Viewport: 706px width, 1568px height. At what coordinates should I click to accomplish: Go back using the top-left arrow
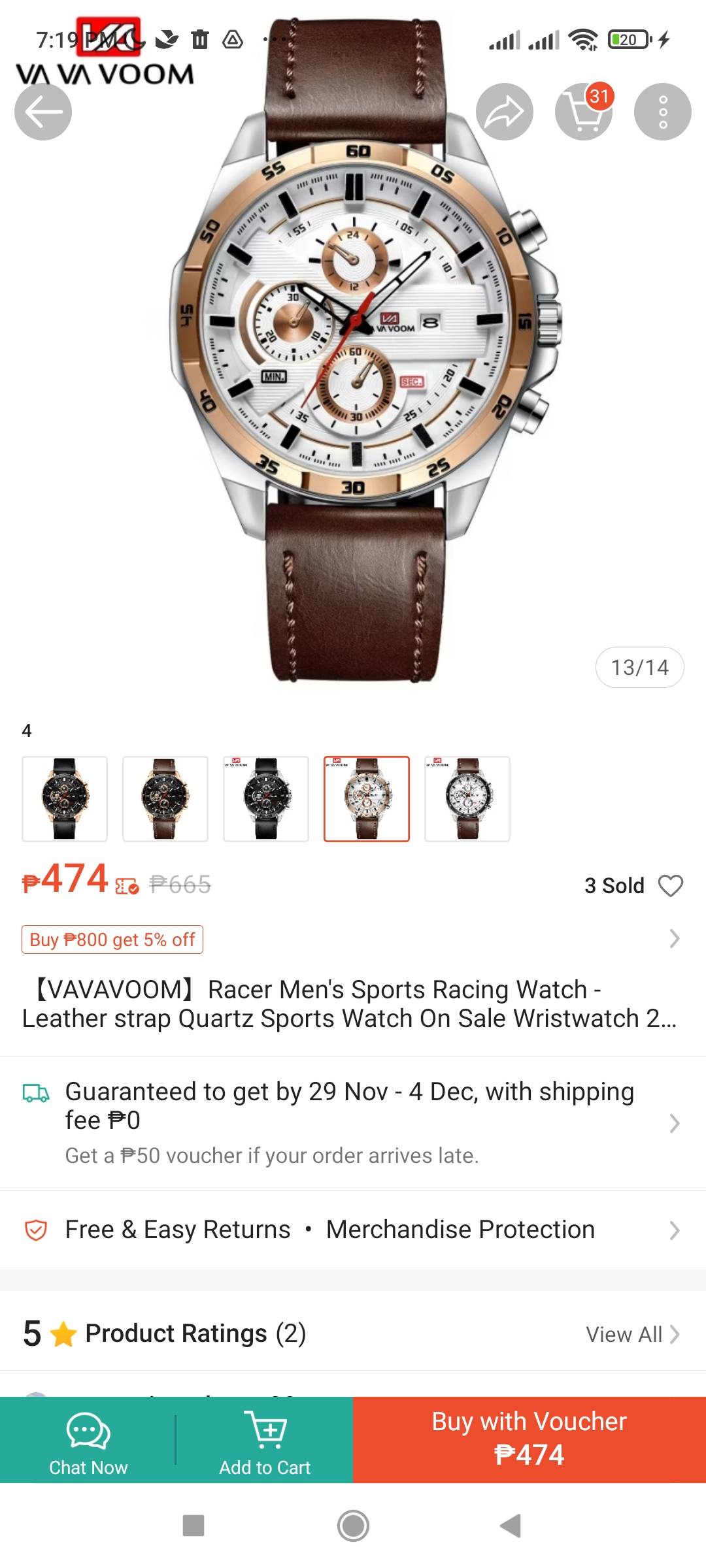[43, 112]
